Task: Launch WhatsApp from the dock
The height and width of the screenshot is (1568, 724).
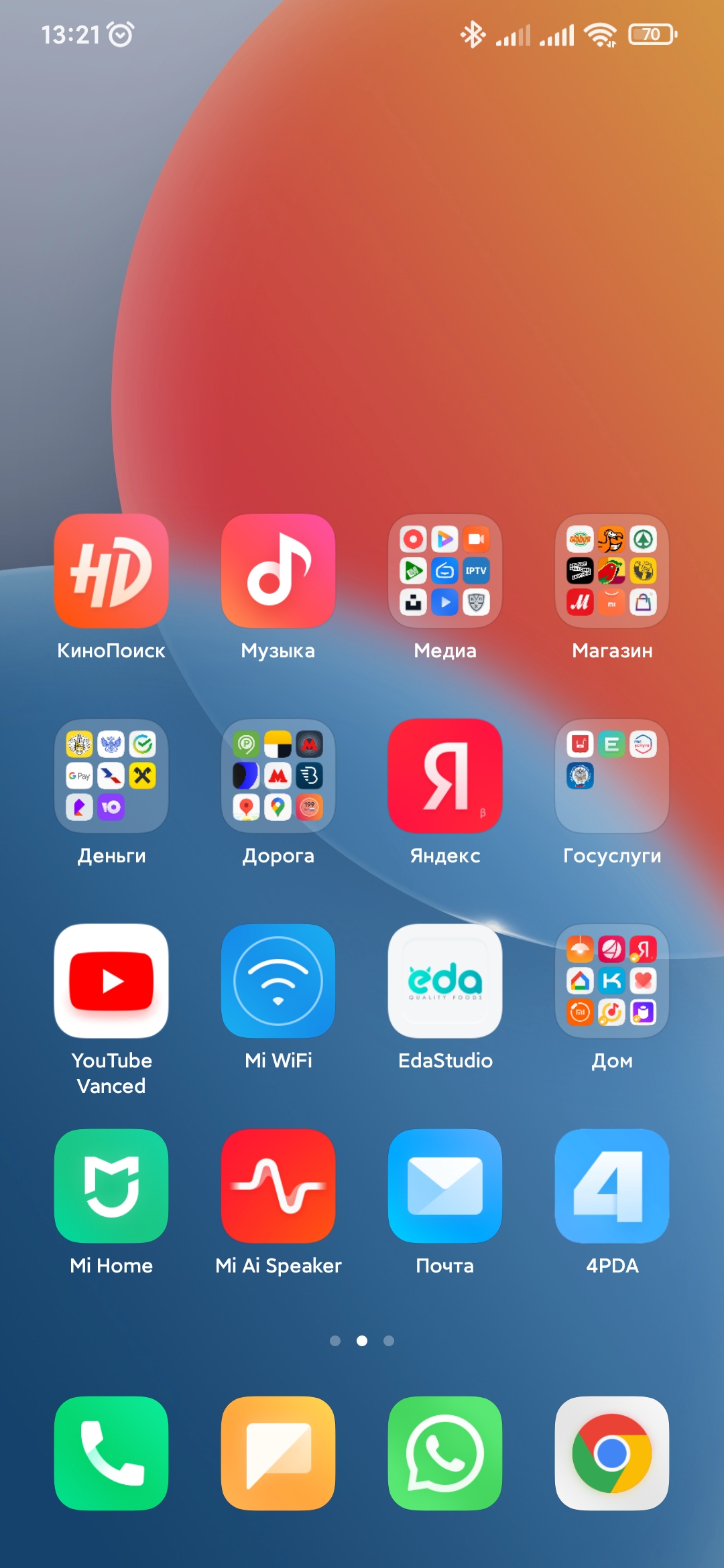Action: [x=445, y=1453]
